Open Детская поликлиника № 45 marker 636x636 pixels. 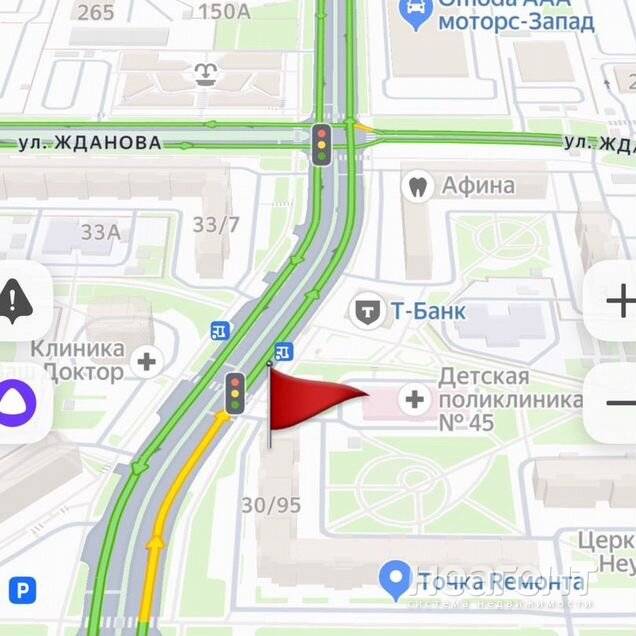click(413, 400)
